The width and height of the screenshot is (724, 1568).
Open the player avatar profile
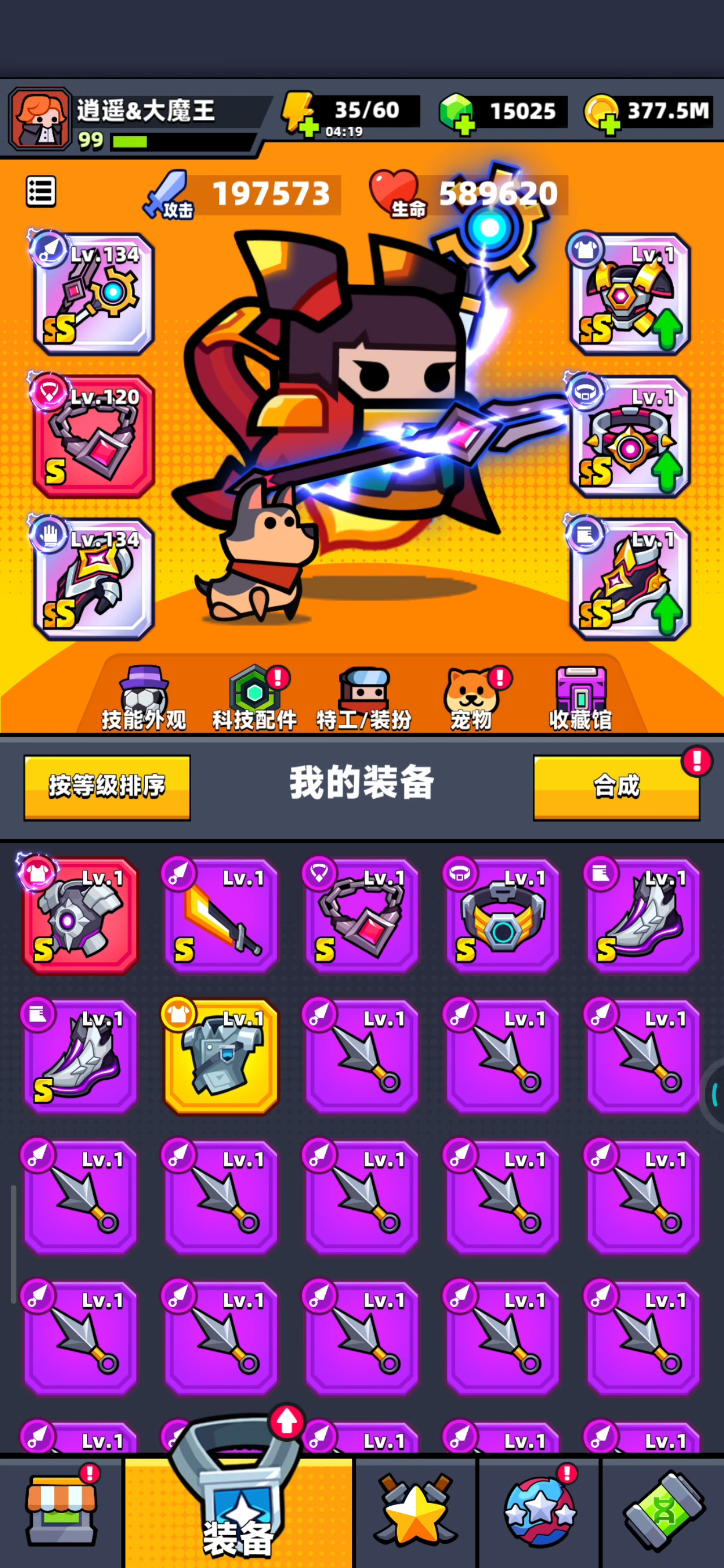[40, 119]
